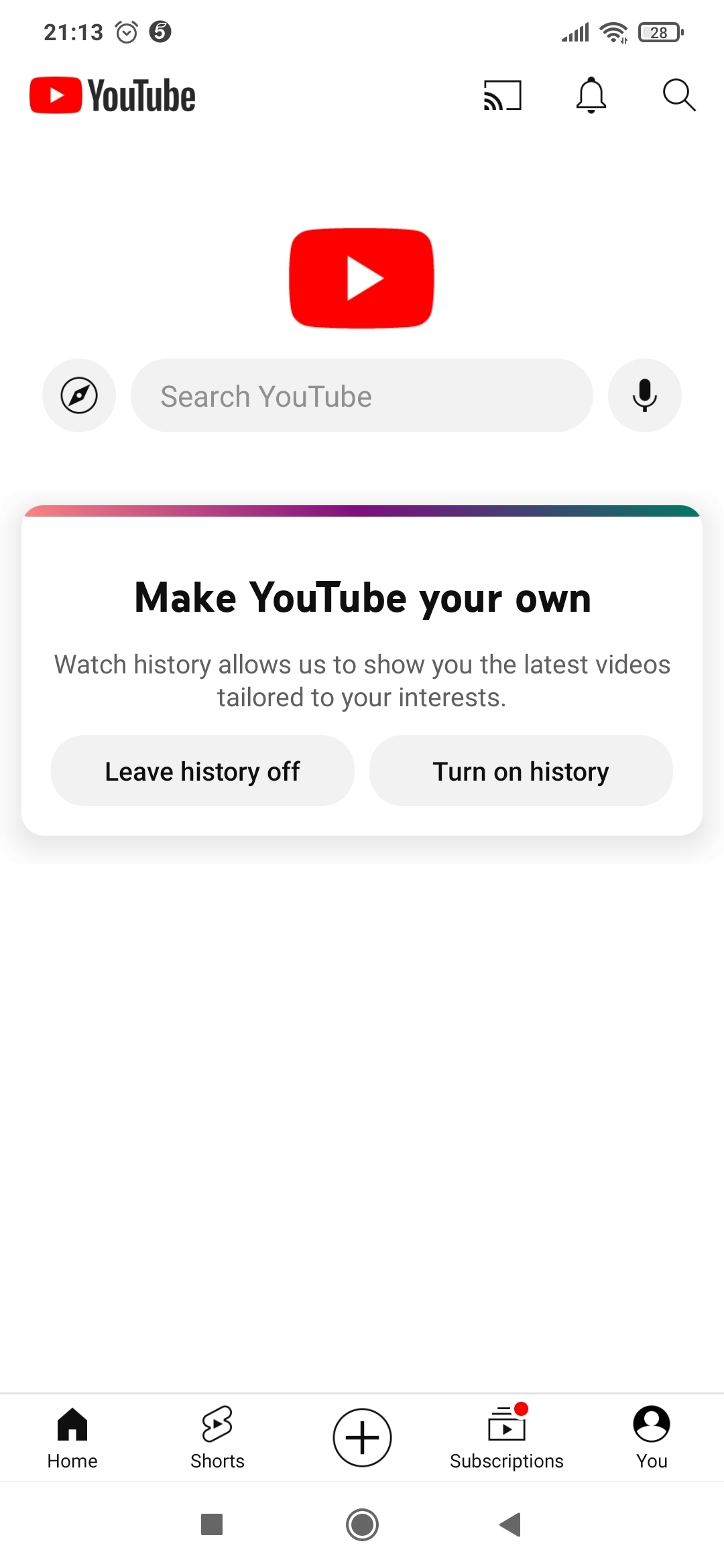Viewport: 724px width, 1568px height.
Task: Go to the You tab
Action: coord(652,1437)
